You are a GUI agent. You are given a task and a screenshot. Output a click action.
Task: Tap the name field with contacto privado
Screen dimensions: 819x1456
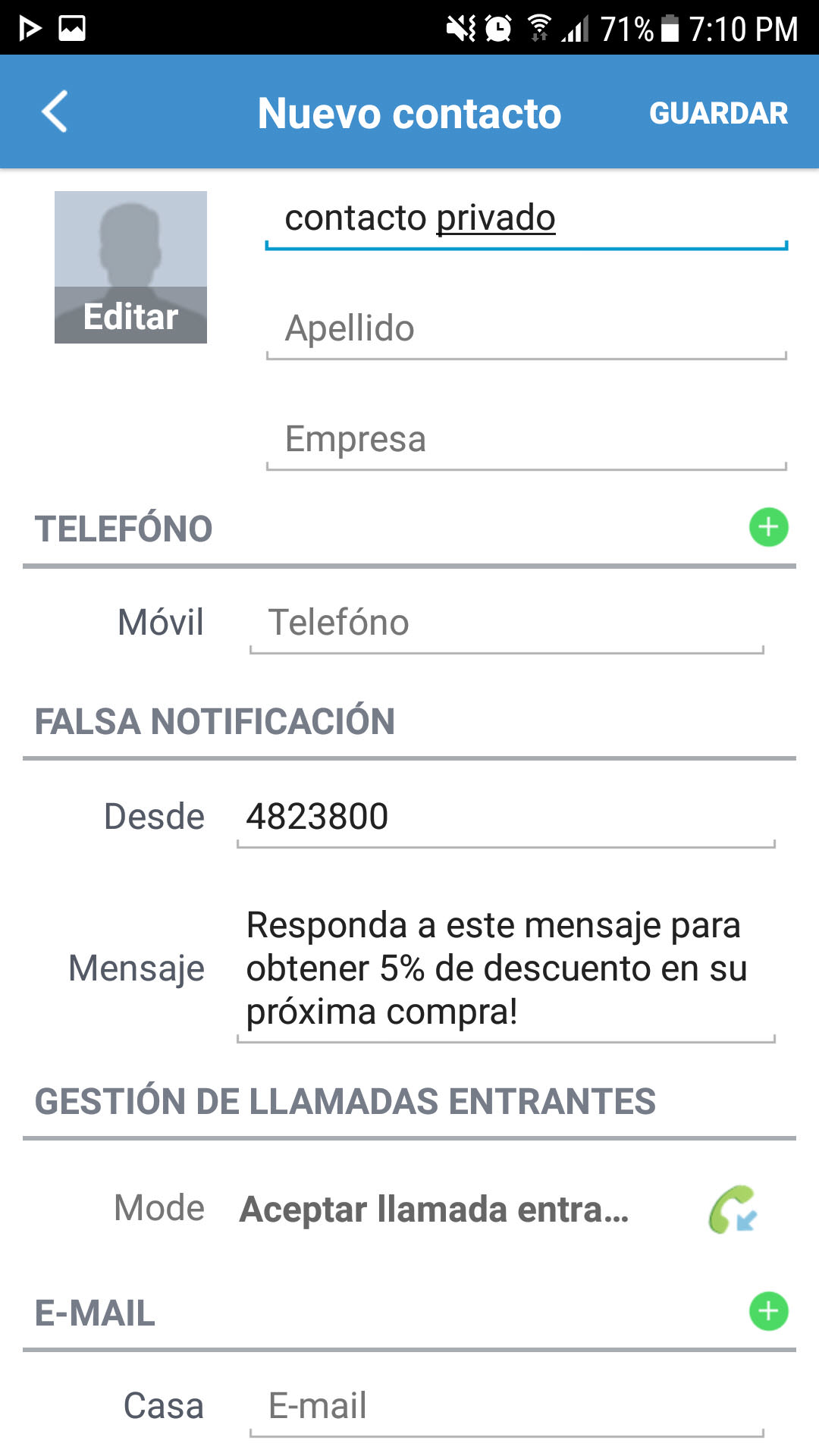tap(526, 220)
